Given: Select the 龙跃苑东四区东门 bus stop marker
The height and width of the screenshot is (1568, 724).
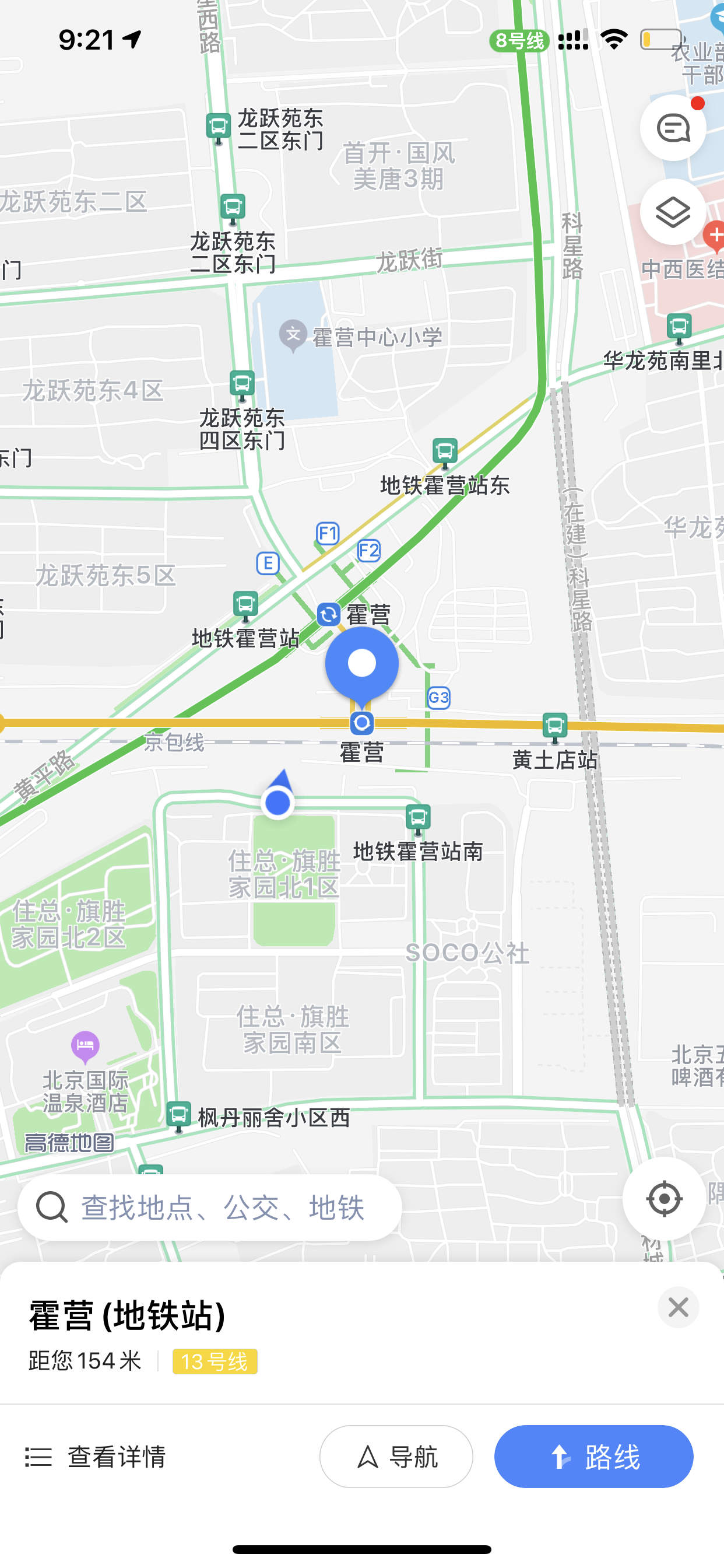Looking at the screenshot, I should [x=242, y=386].
